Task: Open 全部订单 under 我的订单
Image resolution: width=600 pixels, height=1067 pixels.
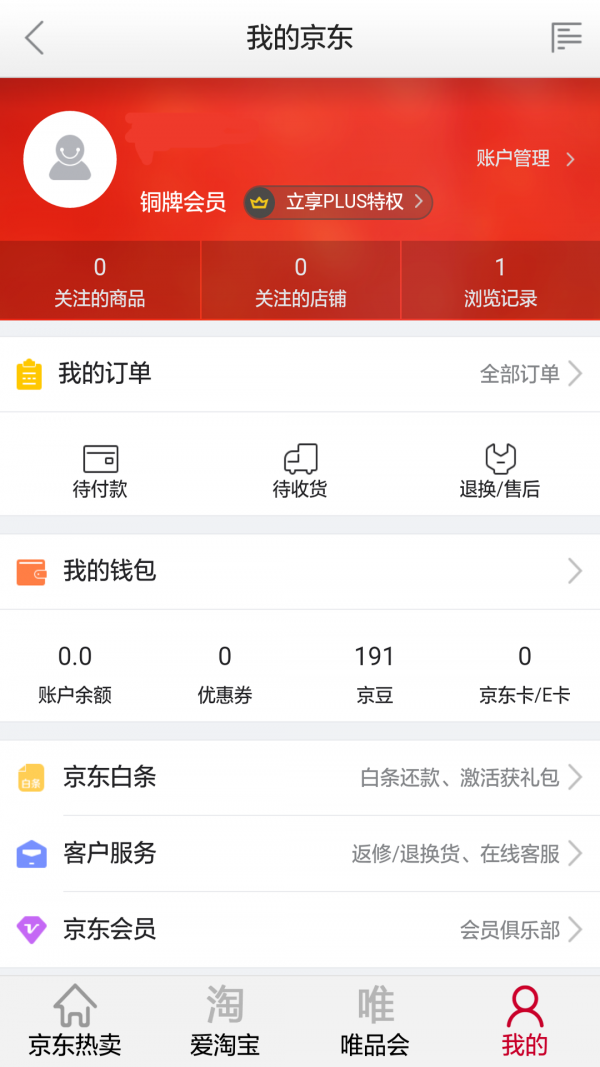Action: point(530,374)
